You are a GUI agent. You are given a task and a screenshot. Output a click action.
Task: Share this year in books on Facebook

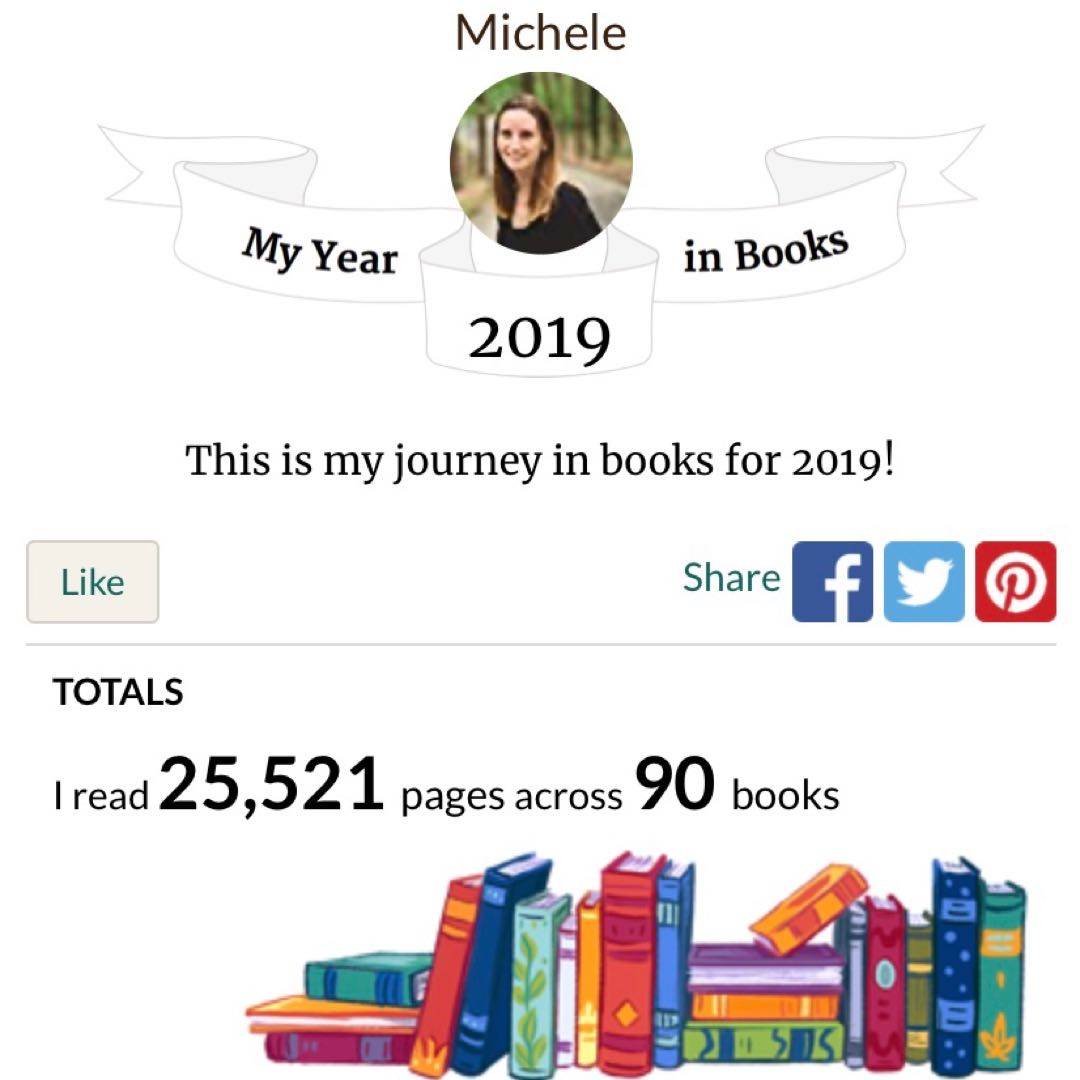point(832,581)
